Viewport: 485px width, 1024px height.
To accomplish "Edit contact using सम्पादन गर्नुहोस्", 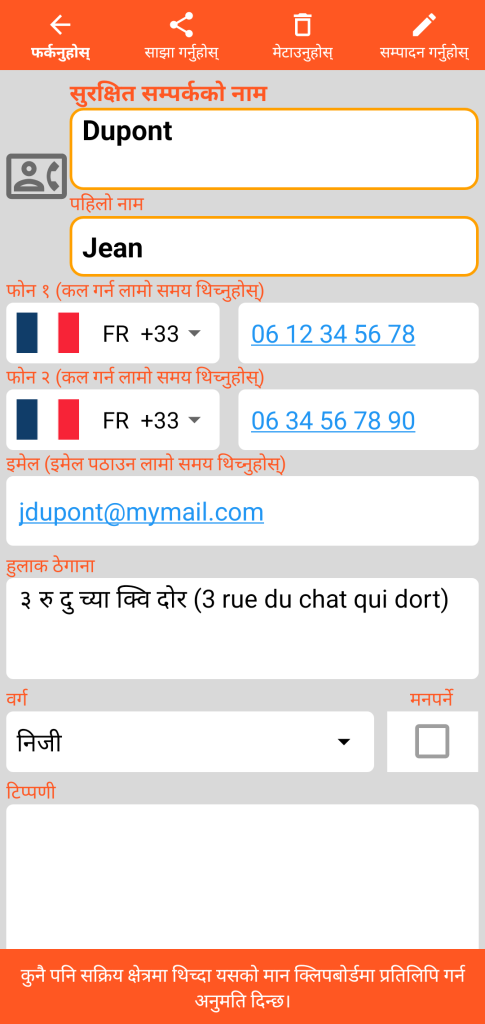I will coord(424,35).
